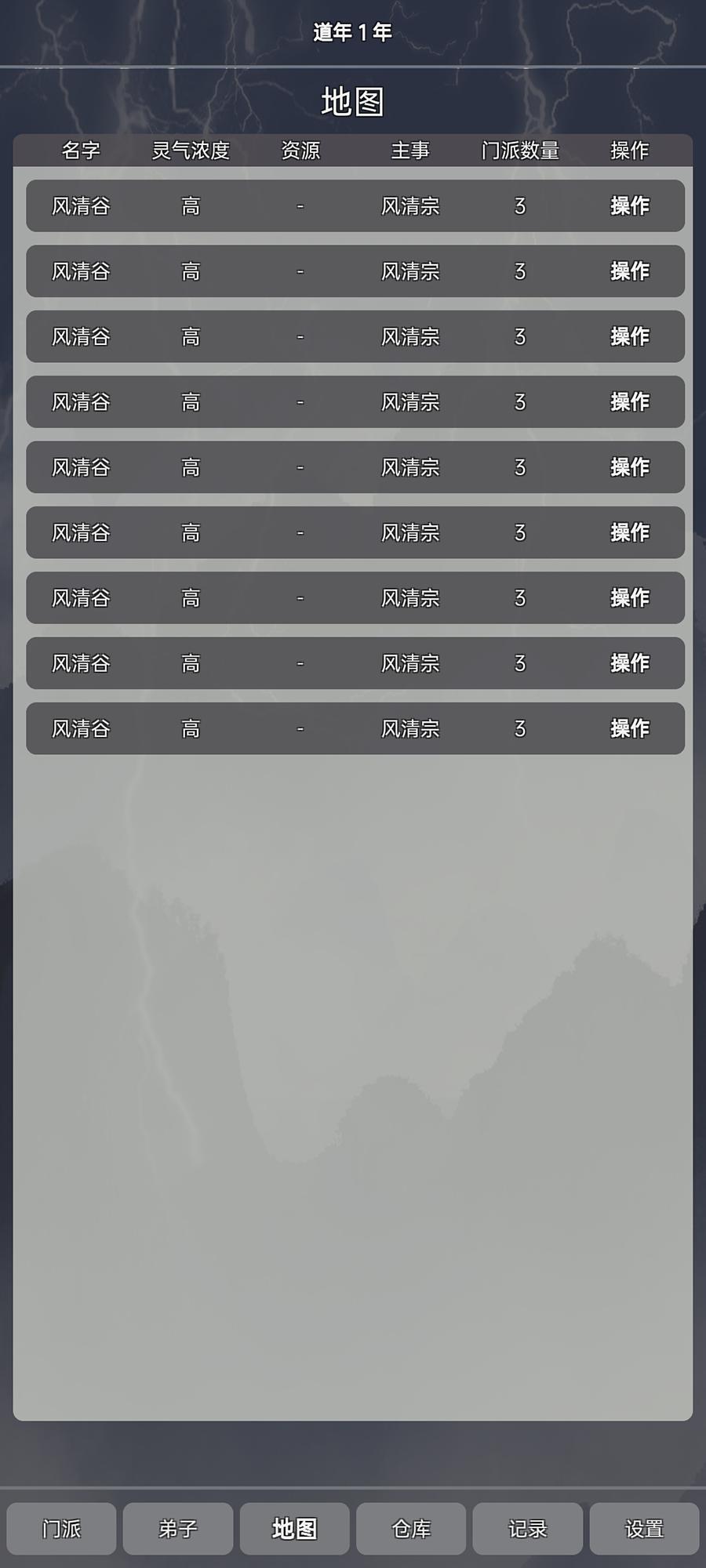The height and width of the screenshot is (1568, 706).
Task: Open the 弟子 tab
Action: point(178,1528)
